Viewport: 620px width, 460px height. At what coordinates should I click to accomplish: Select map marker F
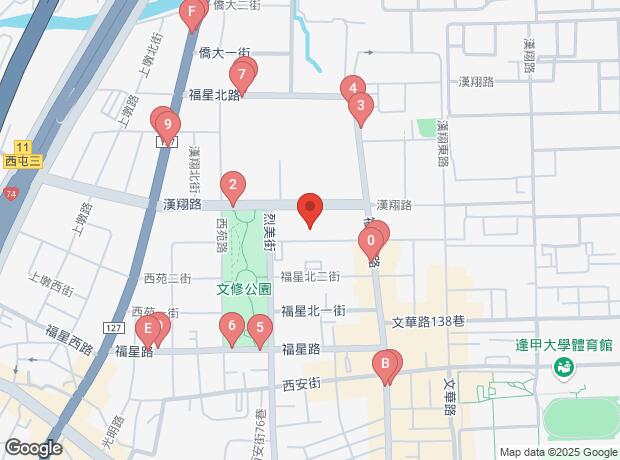pyautogui.click(x=192, y=14)
